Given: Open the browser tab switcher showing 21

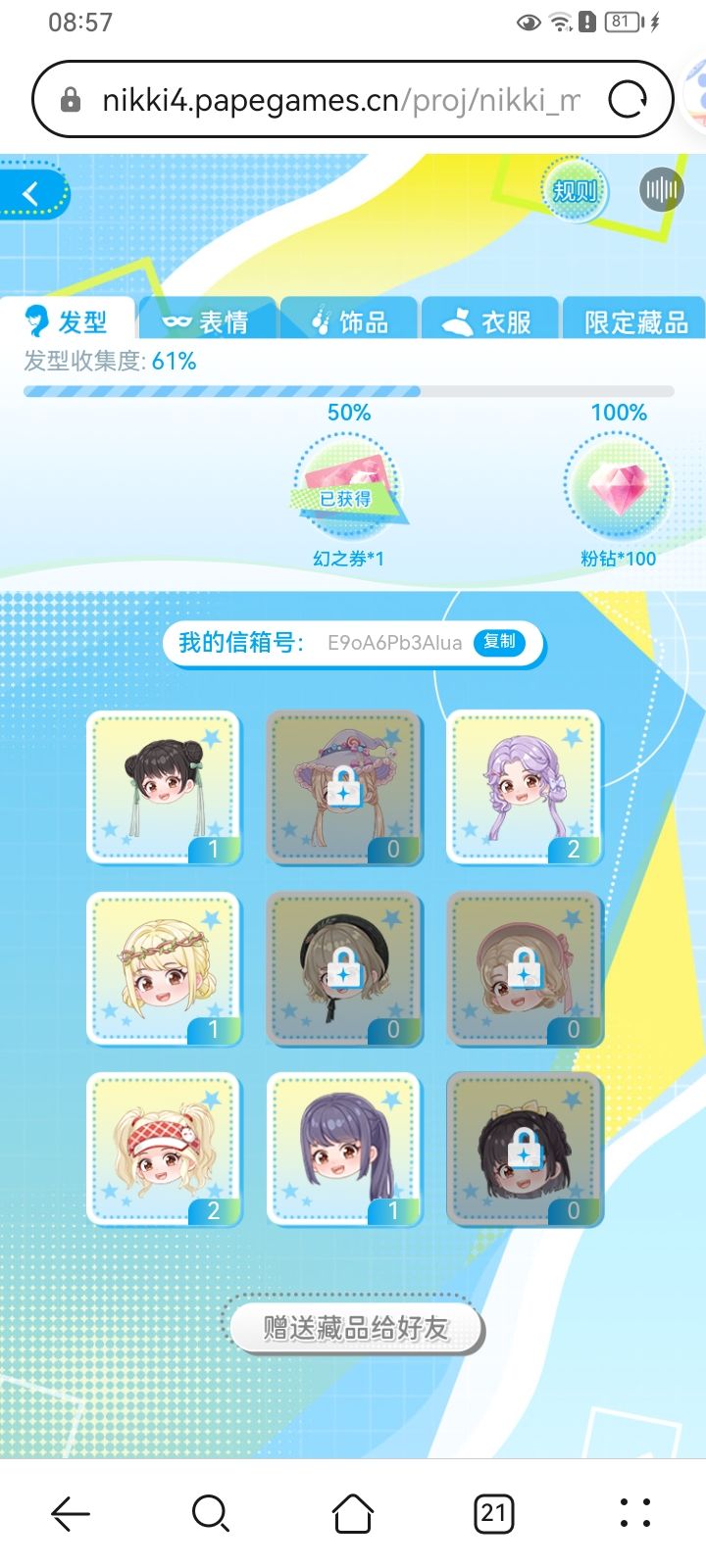Looking at the screenshot, I should pyautogui.click(x=493, y=1513).
